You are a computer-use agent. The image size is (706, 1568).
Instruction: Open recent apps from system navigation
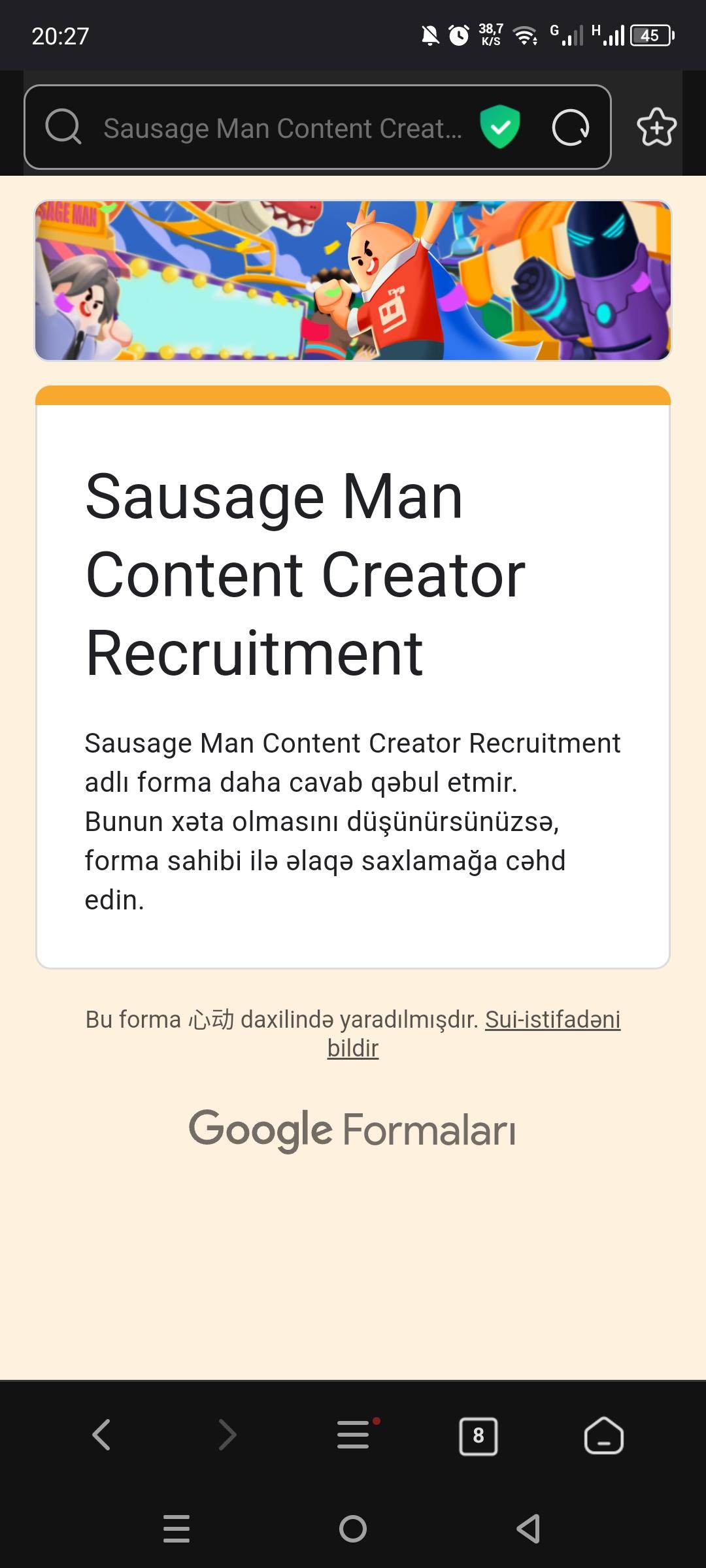[176, 1529]
